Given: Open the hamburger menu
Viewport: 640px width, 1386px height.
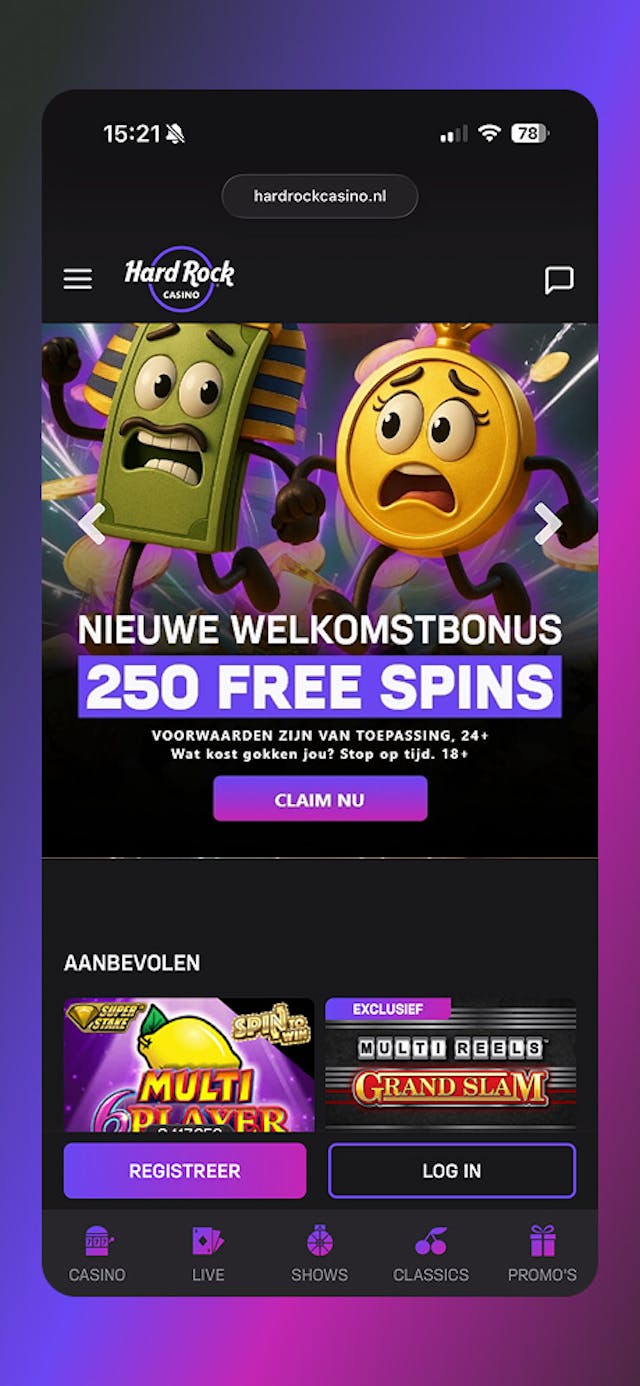Looking at the screenshot, I should (x=78, y=279).
